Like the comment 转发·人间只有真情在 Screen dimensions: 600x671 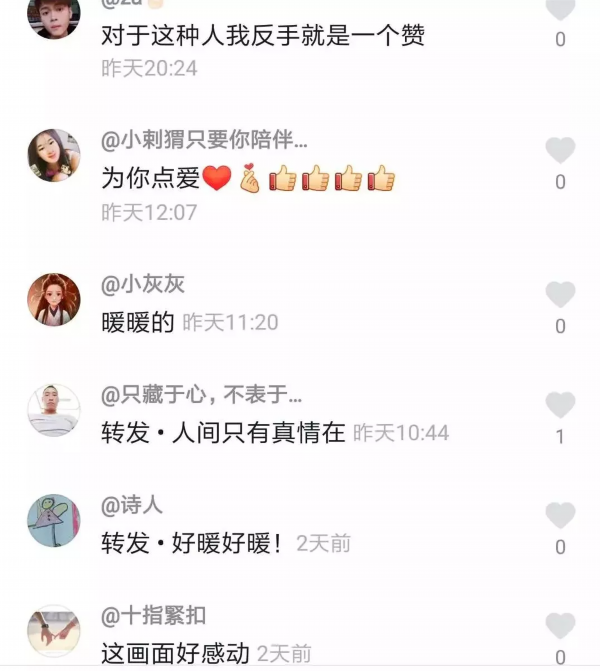pos(560,405)
